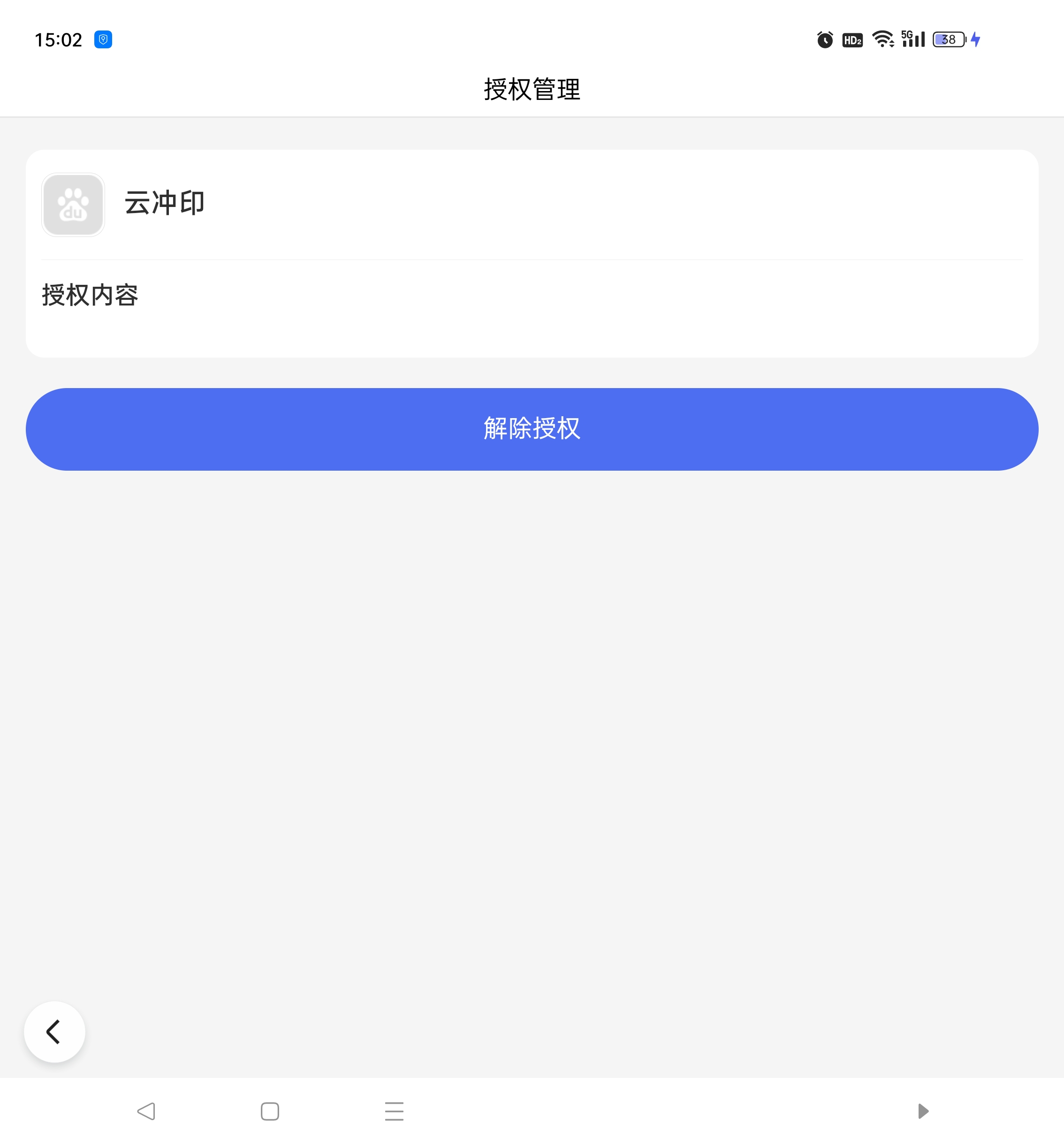Tap the divider under 云冲印 entry
Screen dimensions: 1064x1145
point(532,260)
